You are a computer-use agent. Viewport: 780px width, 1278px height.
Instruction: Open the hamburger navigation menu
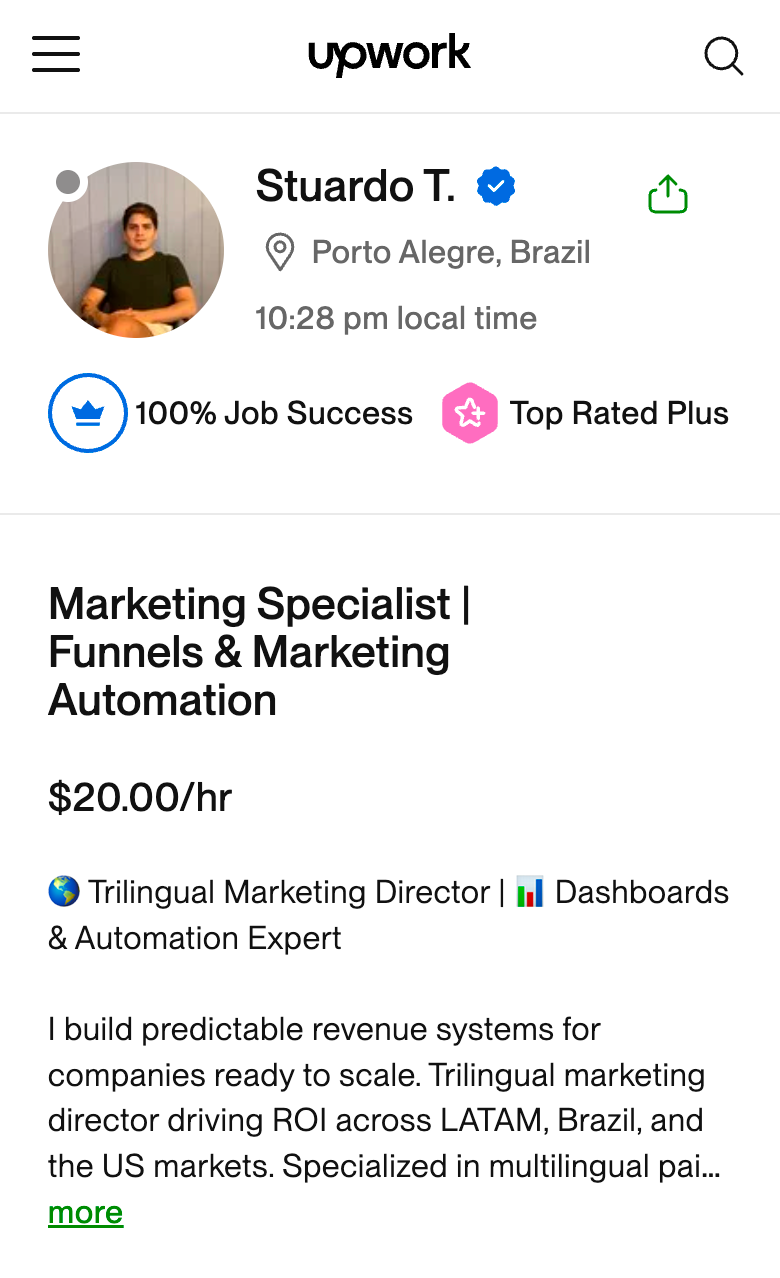[56, 55]
